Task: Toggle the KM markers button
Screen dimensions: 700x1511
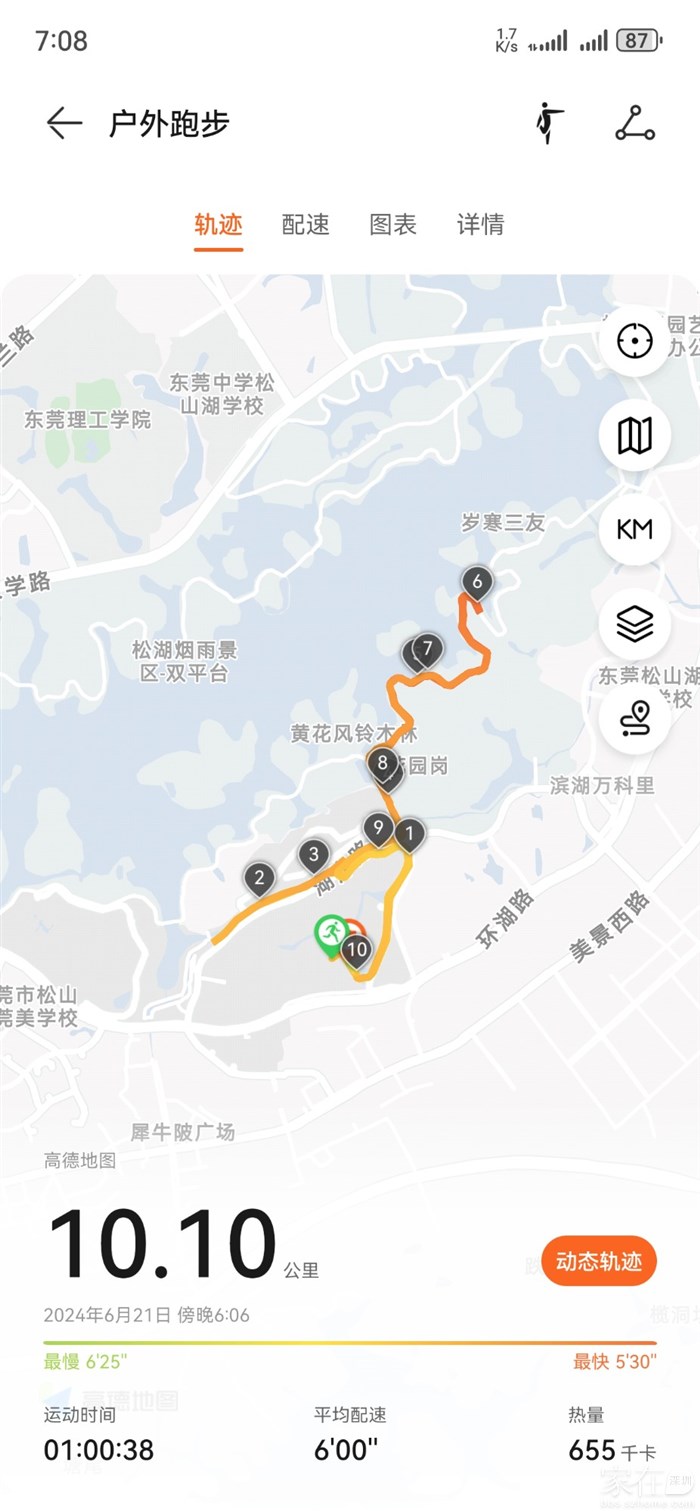Action: [634, 529]
